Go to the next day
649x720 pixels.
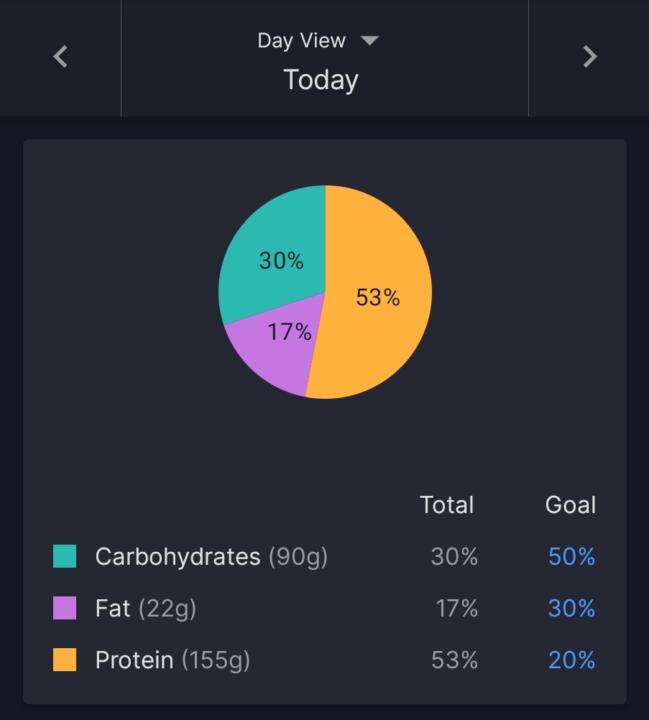589,57
